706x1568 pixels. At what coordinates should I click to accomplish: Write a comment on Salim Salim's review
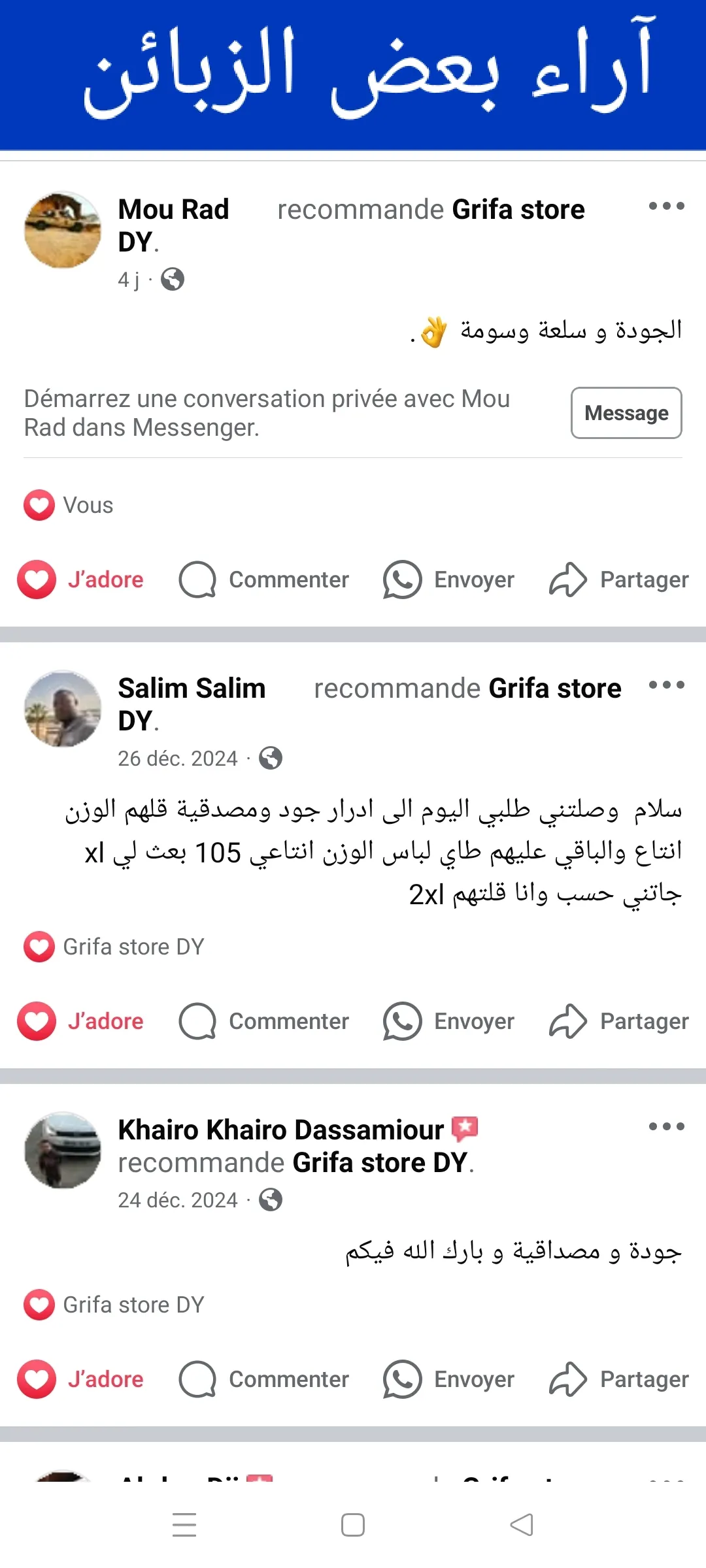[264, 1021]
